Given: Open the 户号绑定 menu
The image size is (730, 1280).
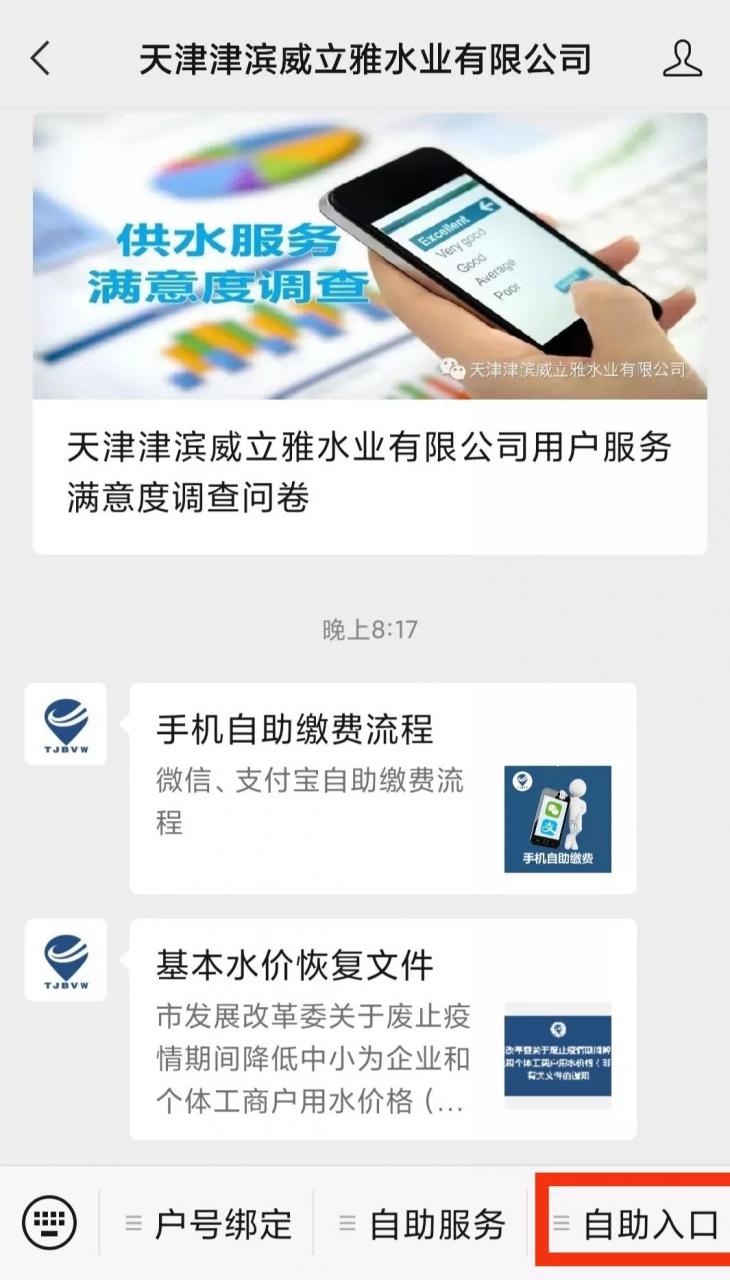Looking at the screenshot, I should [x=208, y=1224].
